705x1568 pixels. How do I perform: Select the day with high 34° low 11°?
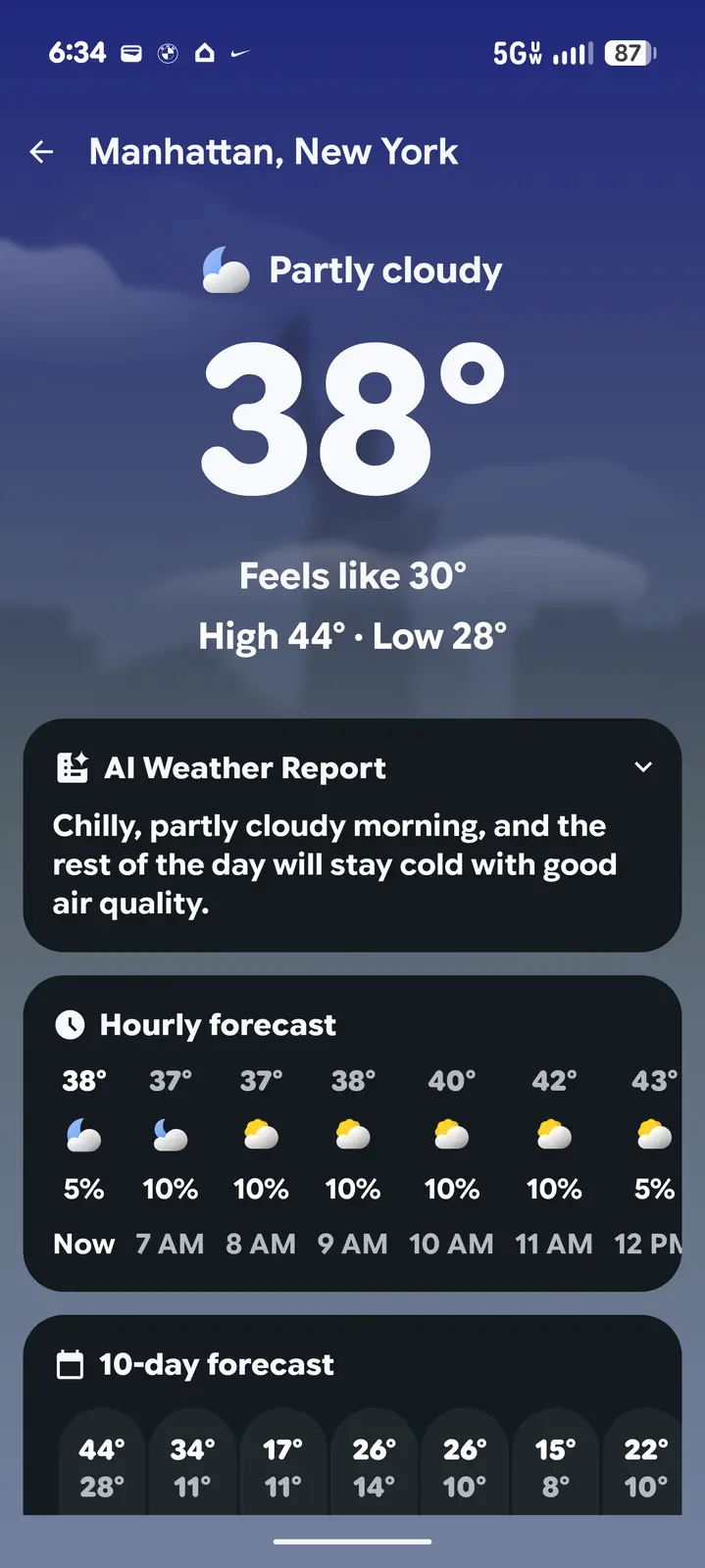coord(192,1467)
